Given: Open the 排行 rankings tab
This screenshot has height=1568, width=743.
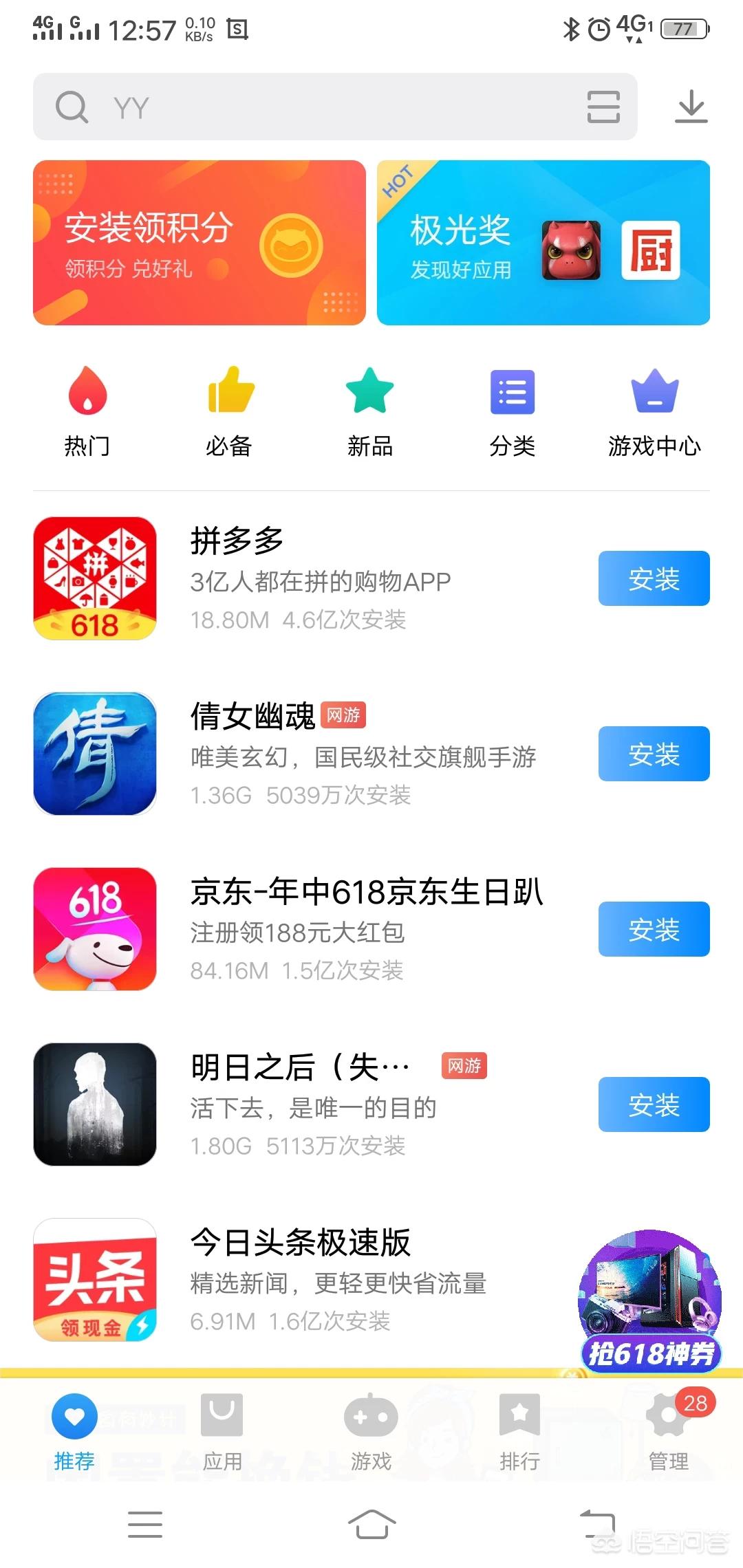Looking at the screenshot, I should coord(518,1430).
